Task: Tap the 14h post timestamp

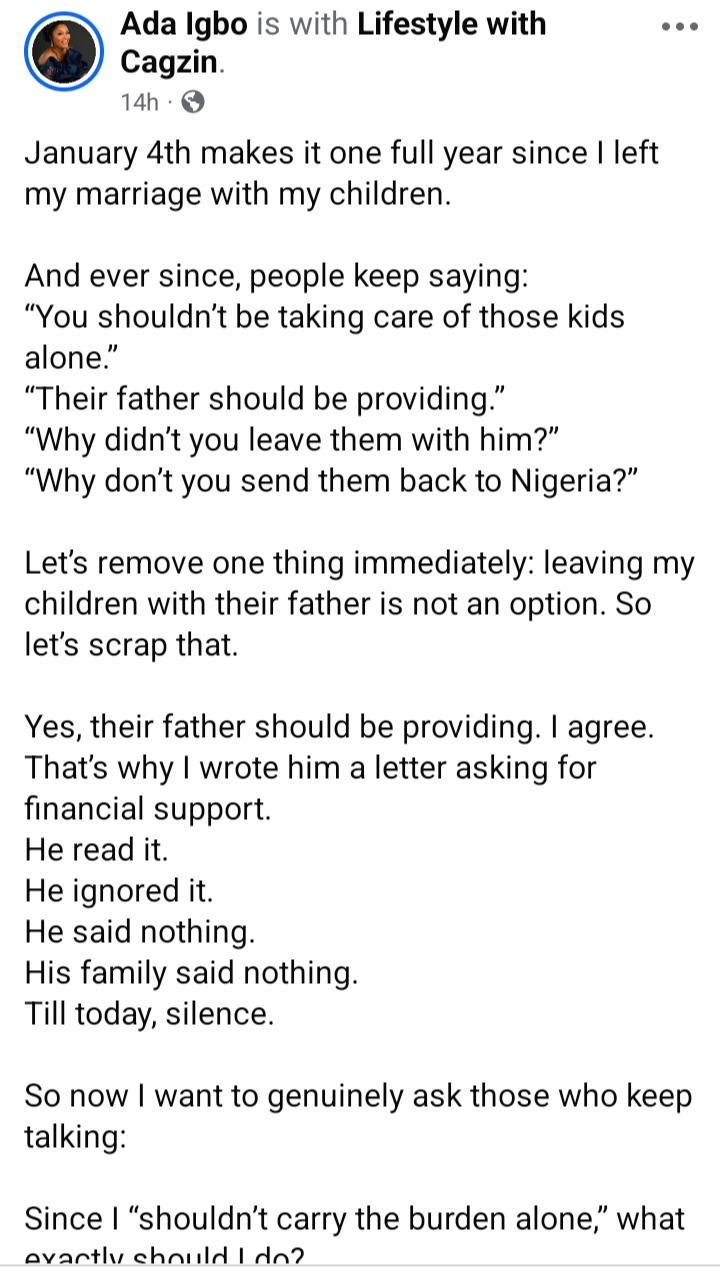Action: pyautogui.click(x=139, y=101)
